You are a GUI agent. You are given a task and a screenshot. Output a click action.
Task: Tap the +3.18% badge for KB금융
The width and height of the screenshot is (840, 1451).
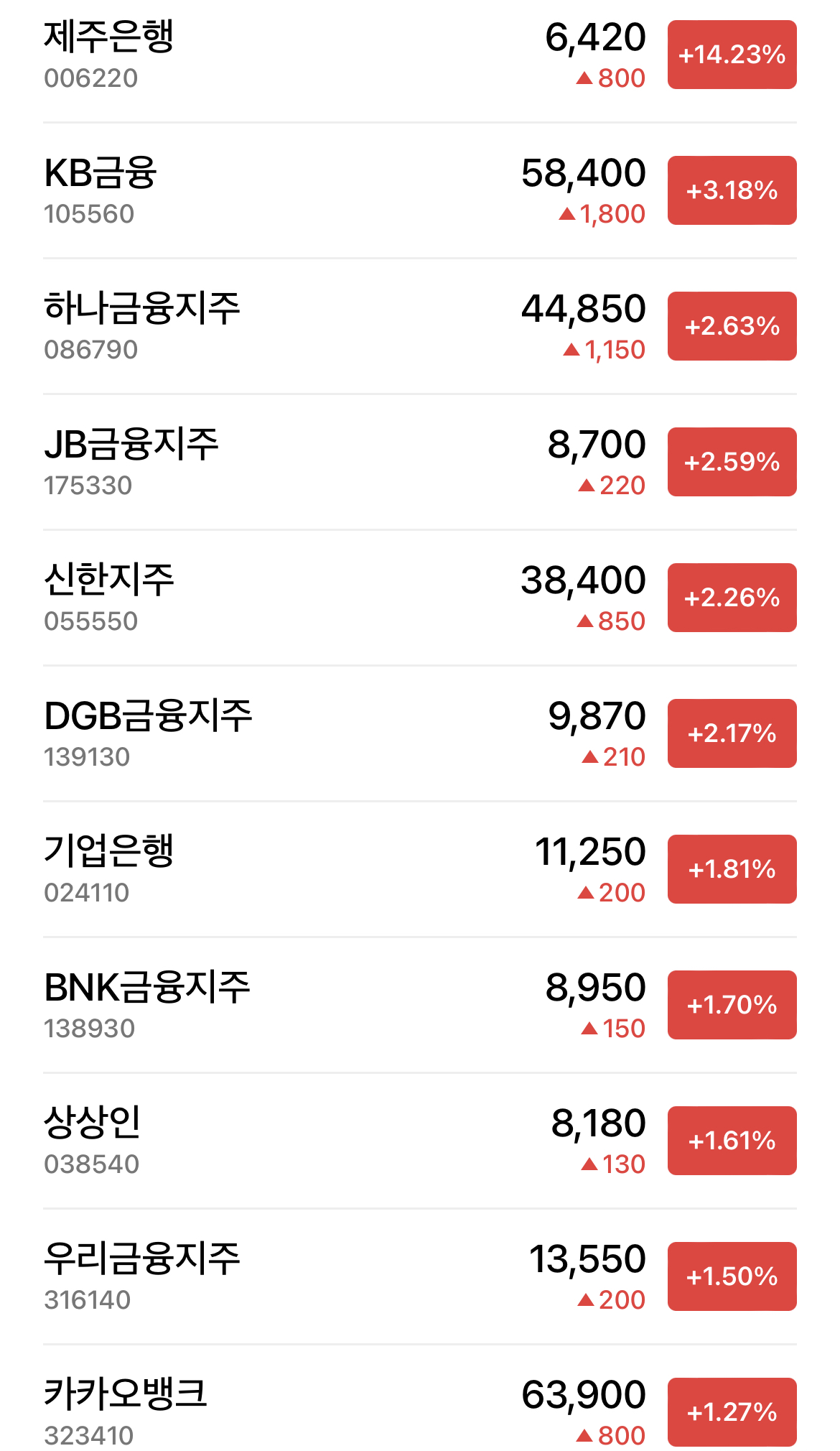coord(732,190)
